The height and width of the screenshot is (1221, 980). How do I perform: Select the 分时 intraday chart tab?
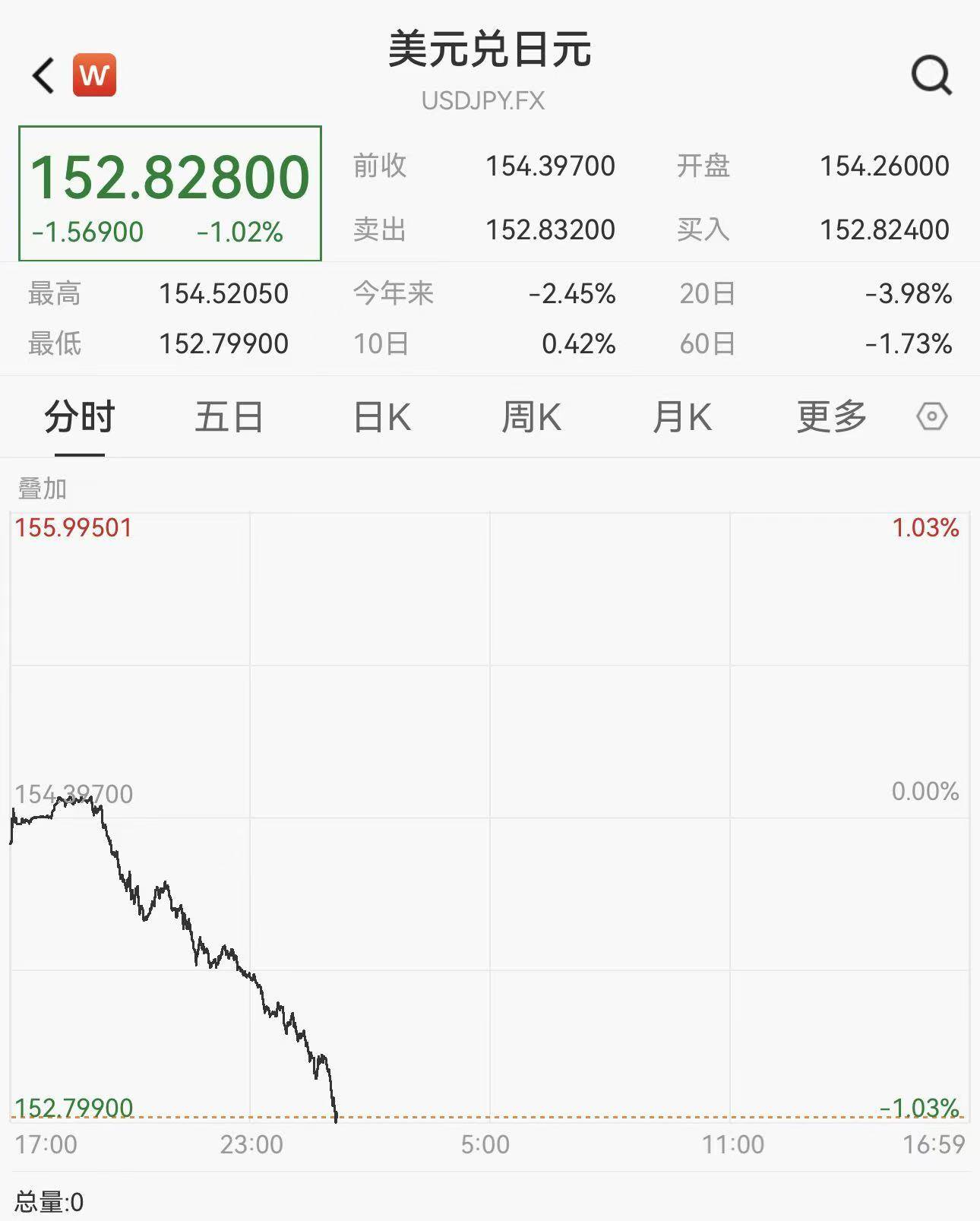click(79, 417)
